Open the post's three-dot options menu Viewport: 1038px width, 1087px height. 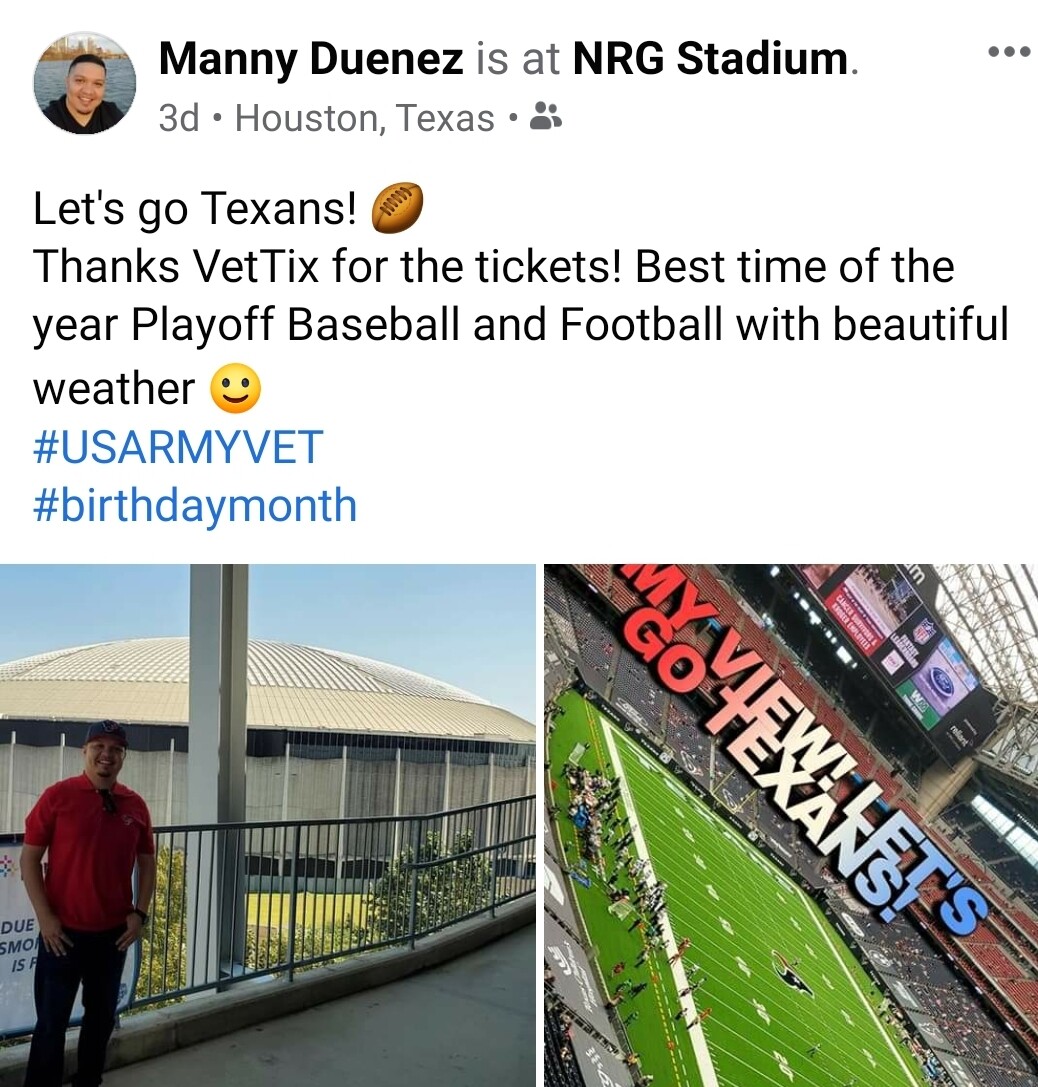click(1007, 53)
